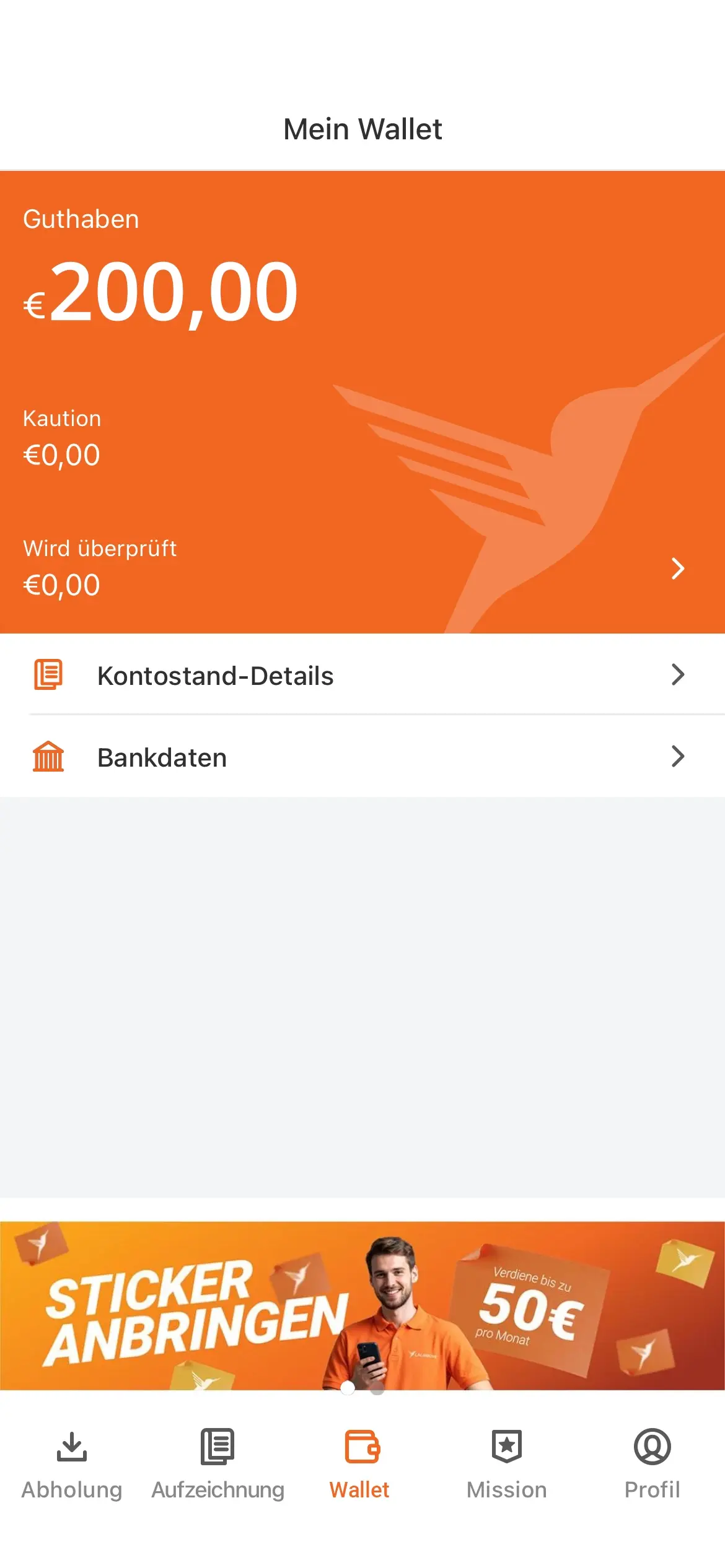This screenshot has width=725, height=1568.
Task: Switch to the Abholung tab
Action: point(72,1464)
